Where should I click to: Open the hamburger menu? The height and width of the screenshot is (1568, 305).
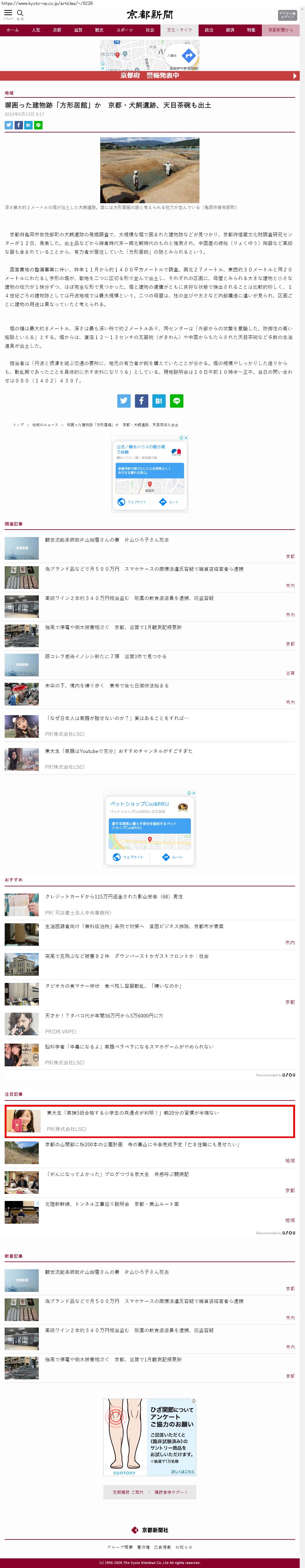tap(8, 13)
